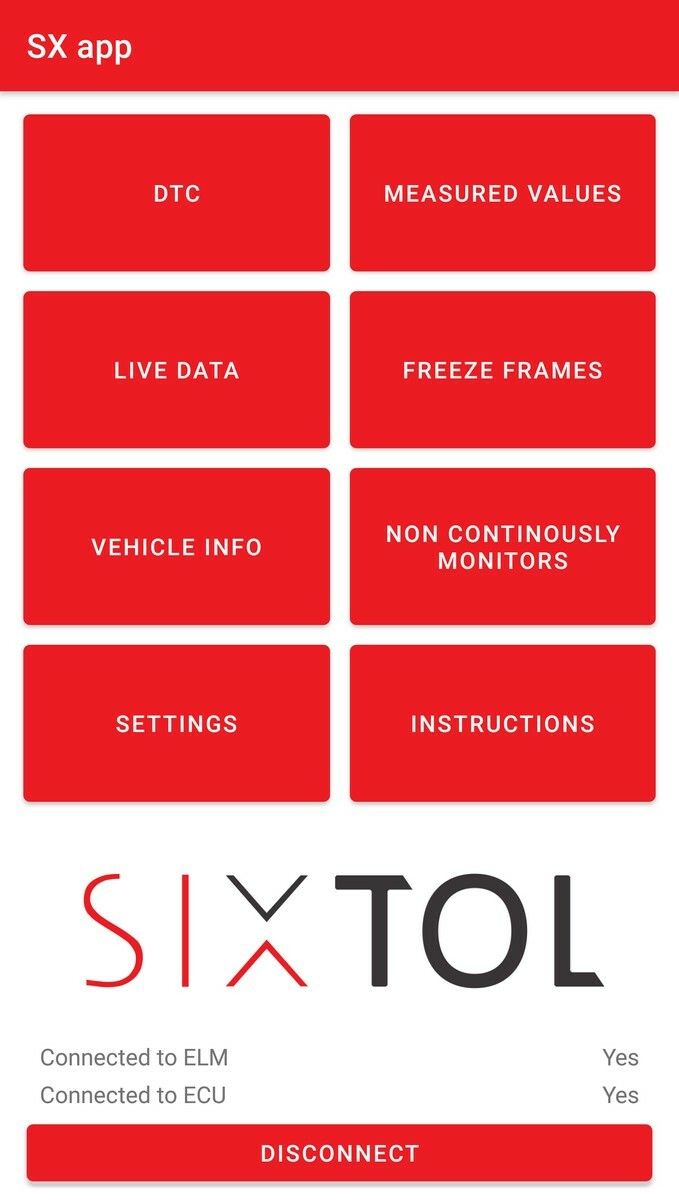Open Freeze Frames
The height and width of the screenshot is (1200, 679).
point(502,370)
